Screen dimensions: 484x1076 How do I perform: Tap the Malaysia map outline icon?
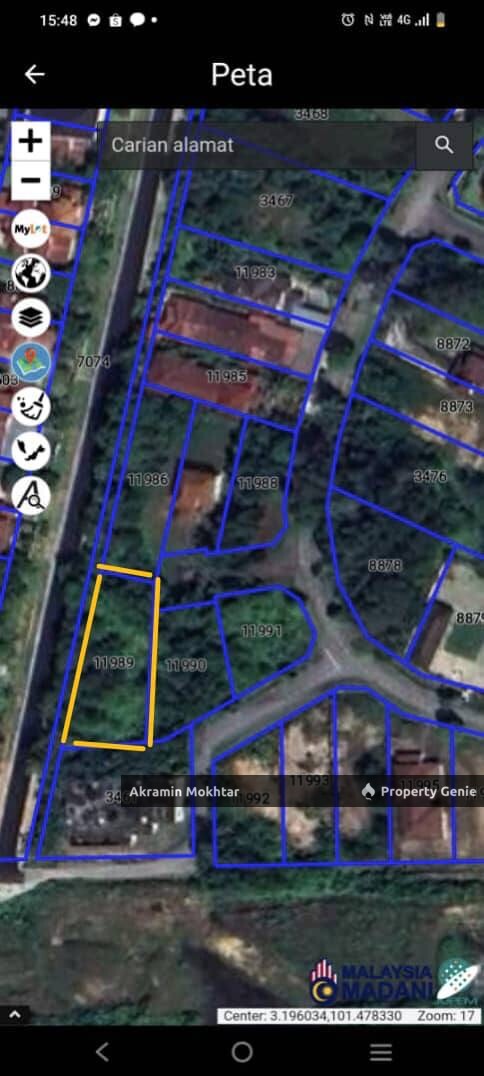point(31,451)
